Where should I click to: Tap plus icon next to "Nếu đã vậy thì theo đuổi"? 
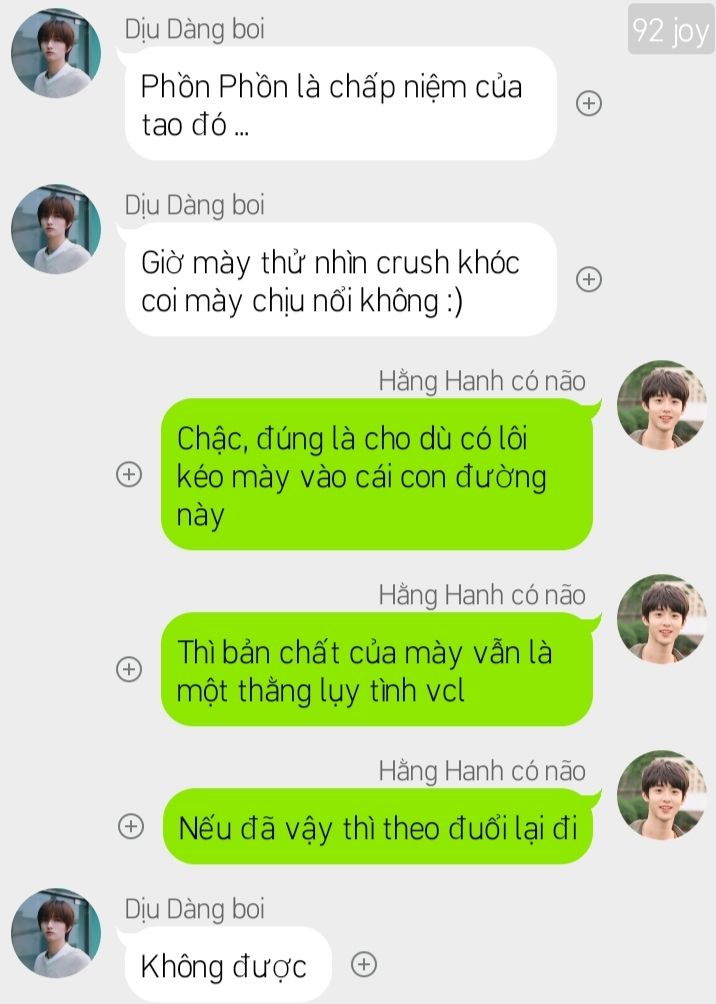131,826
